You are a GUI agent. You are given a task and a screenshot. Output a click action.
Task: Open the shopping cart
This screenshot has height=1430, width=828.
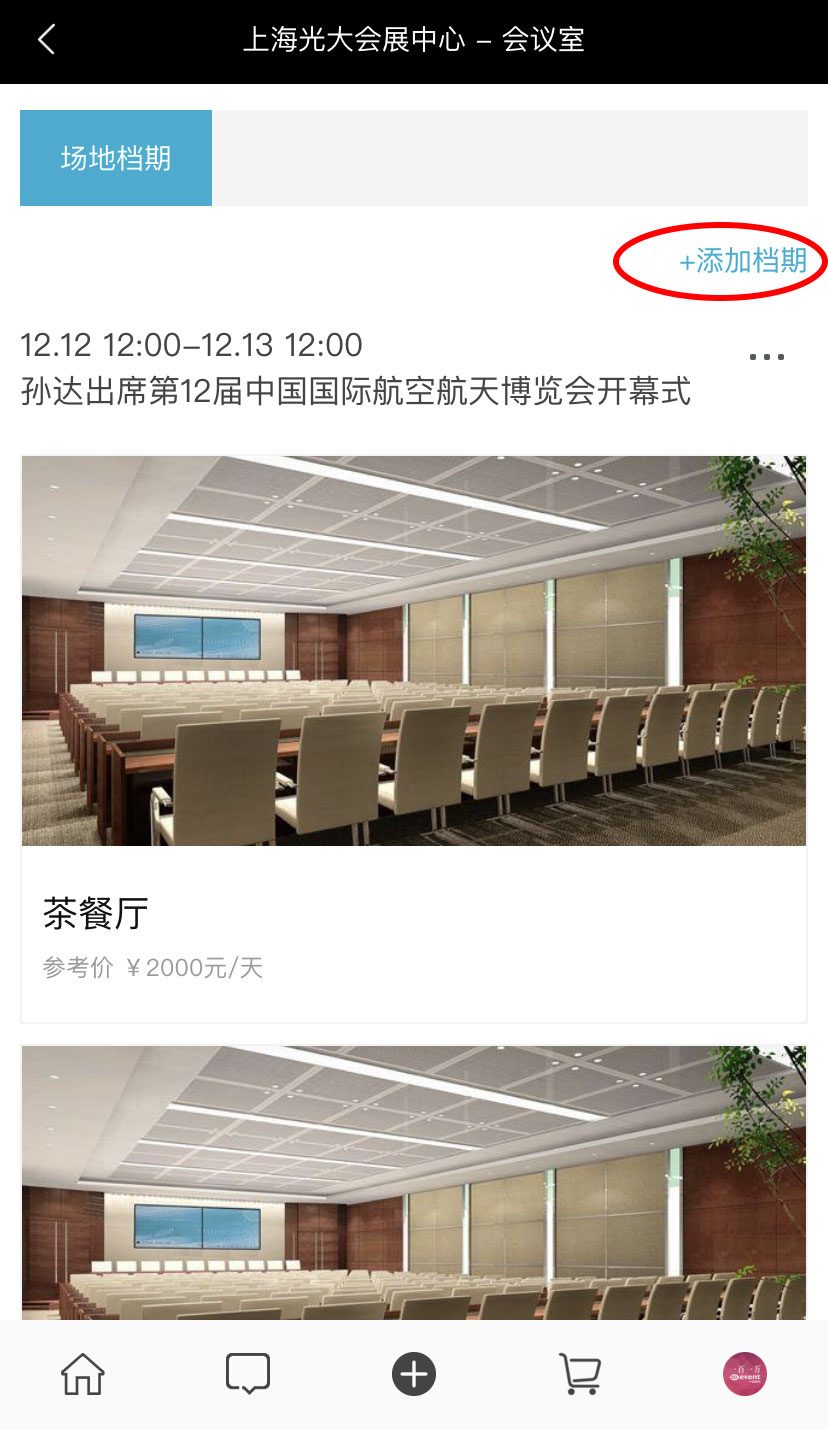click(579, 1374)
